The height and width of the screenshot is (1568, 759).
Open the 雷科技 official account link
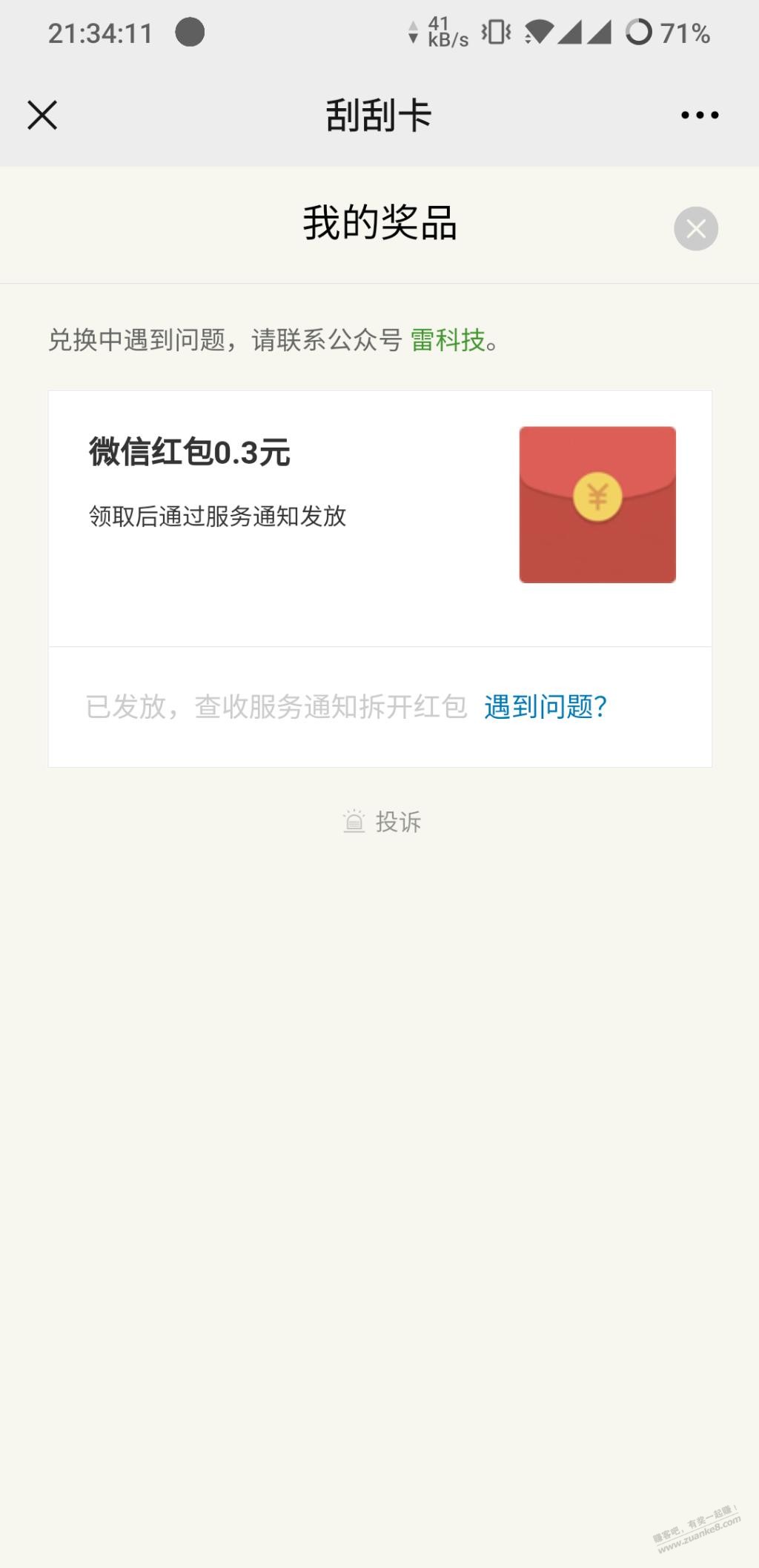click(448, 340)
